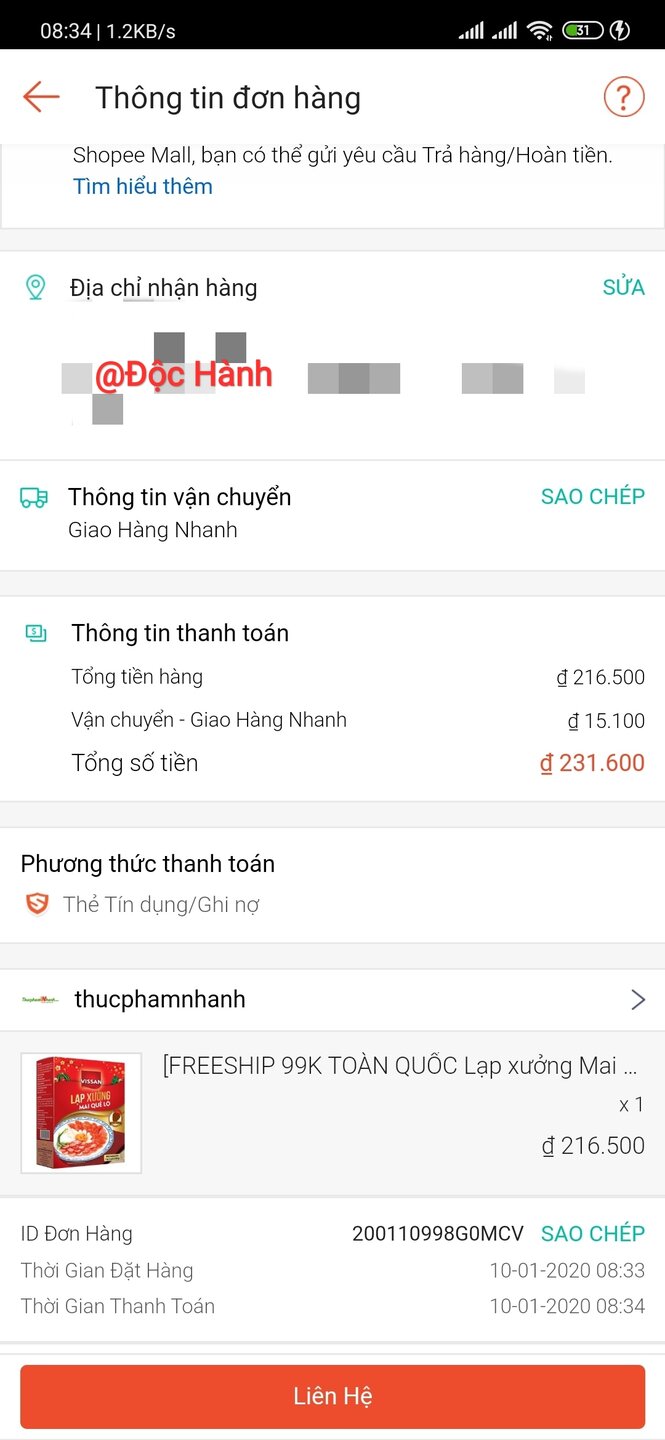Viewport: 665px width, 1440px height.
Task: Open the Tìm hiểu thêm link
Action: [x=143, y=186]
